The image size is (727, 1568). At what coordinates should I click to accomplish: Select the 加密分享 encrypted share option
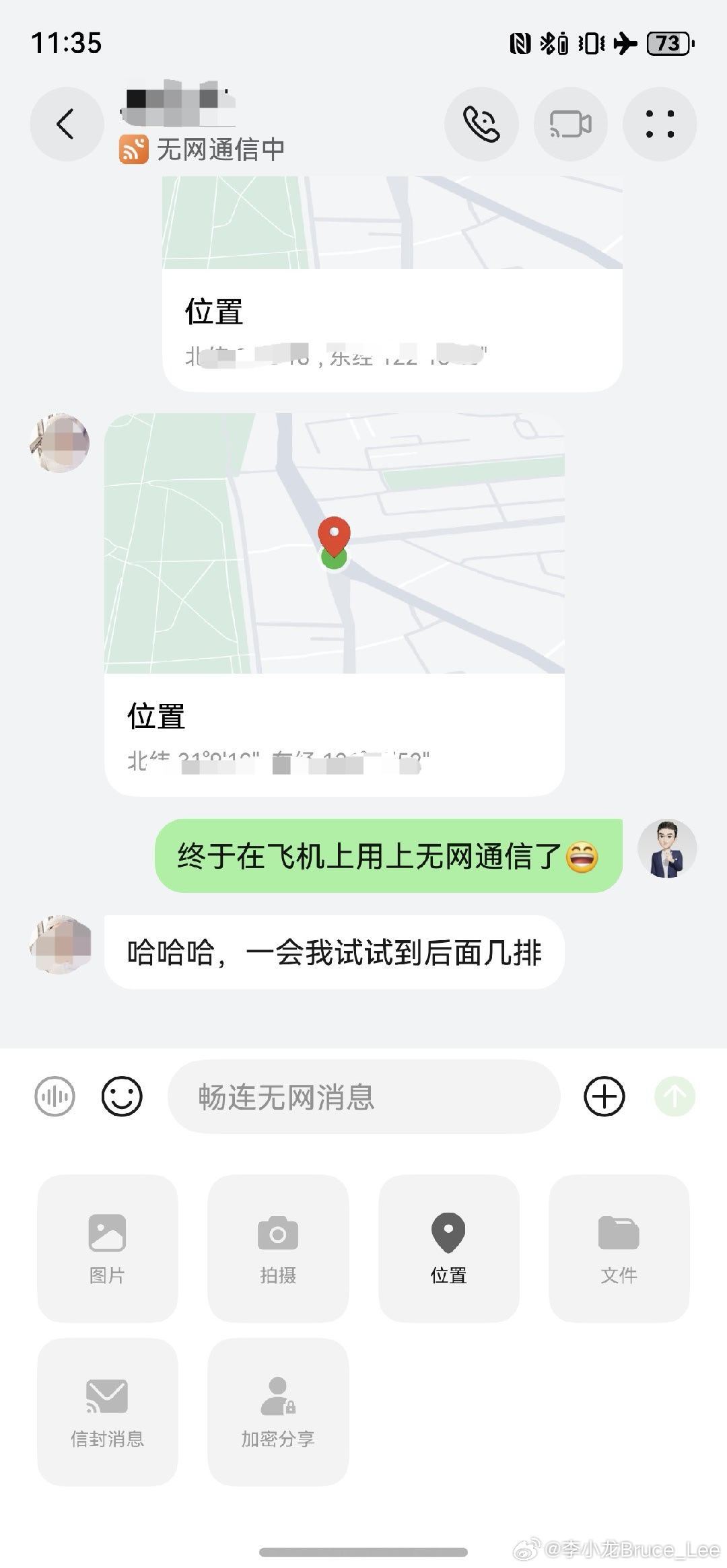[x=278, y=1410]
